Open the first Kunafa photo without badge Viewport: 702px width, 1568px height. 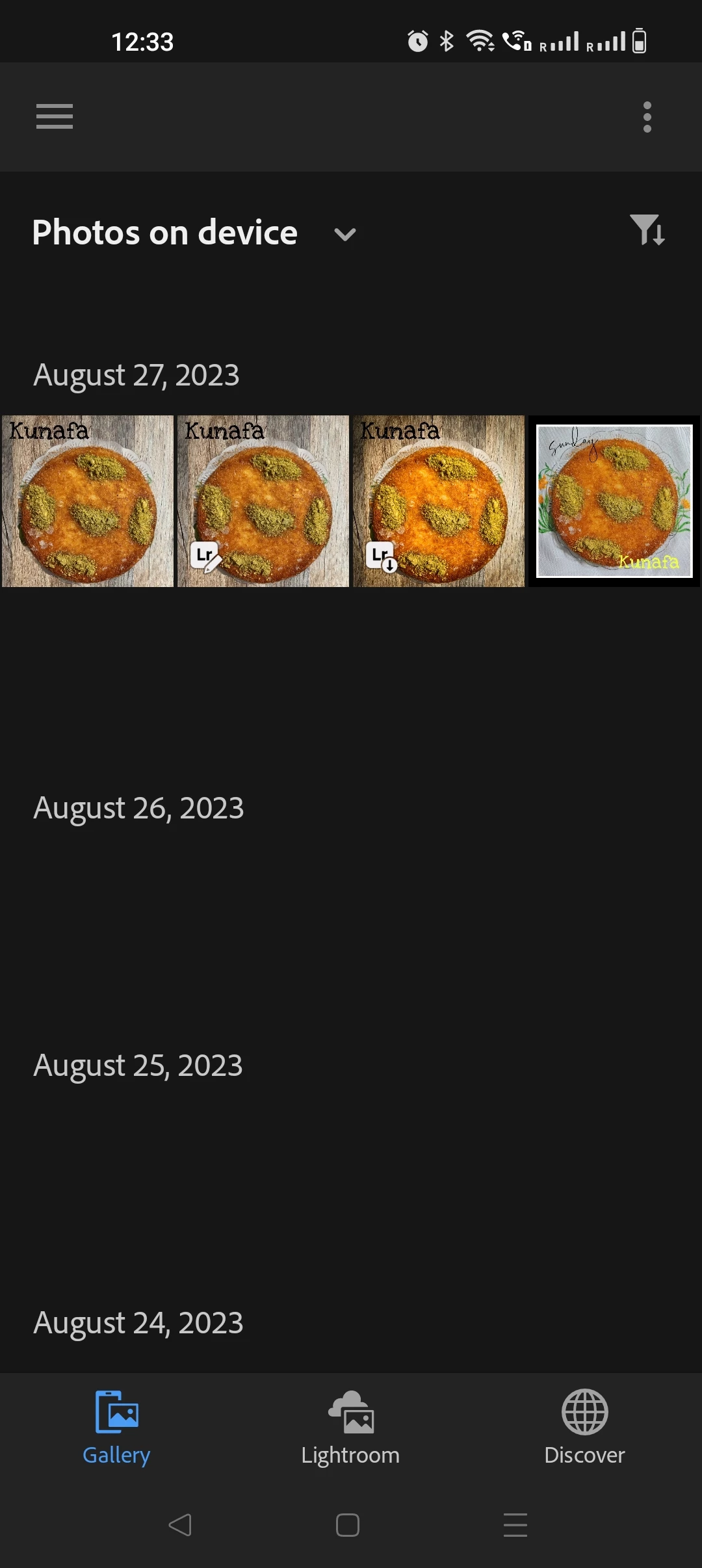pos(88,501)
